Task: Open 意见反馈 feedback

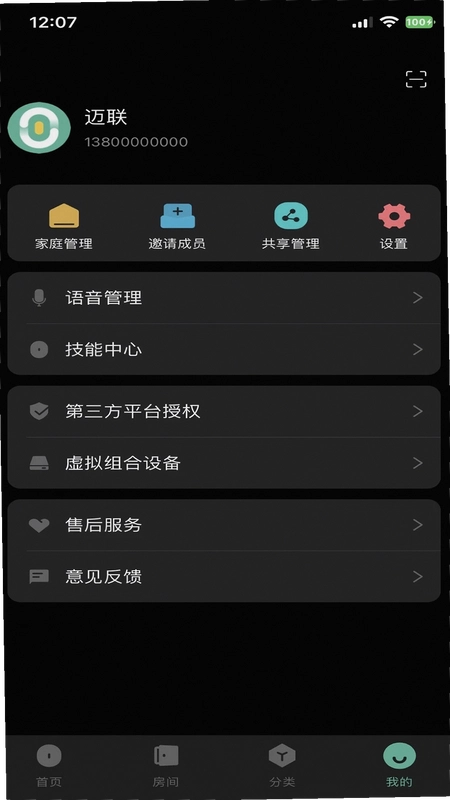Action: coord(224,577)
